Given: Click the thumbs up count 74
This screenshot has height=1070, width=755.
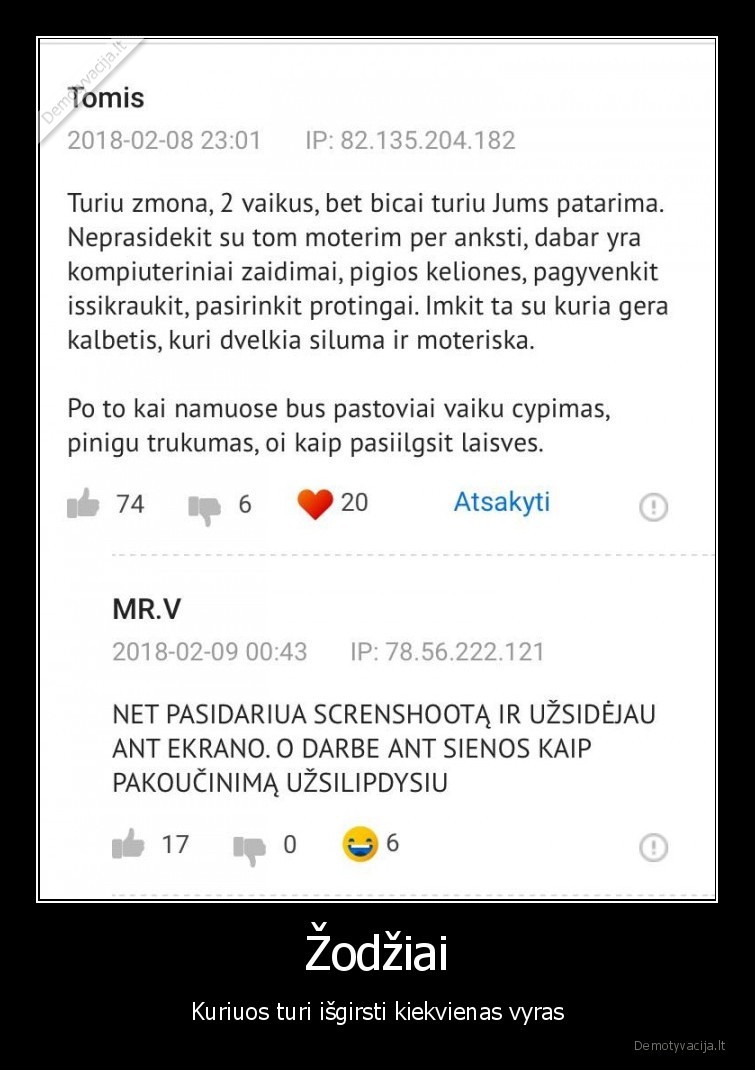Looking at the screenshot, I should (134, 503).
